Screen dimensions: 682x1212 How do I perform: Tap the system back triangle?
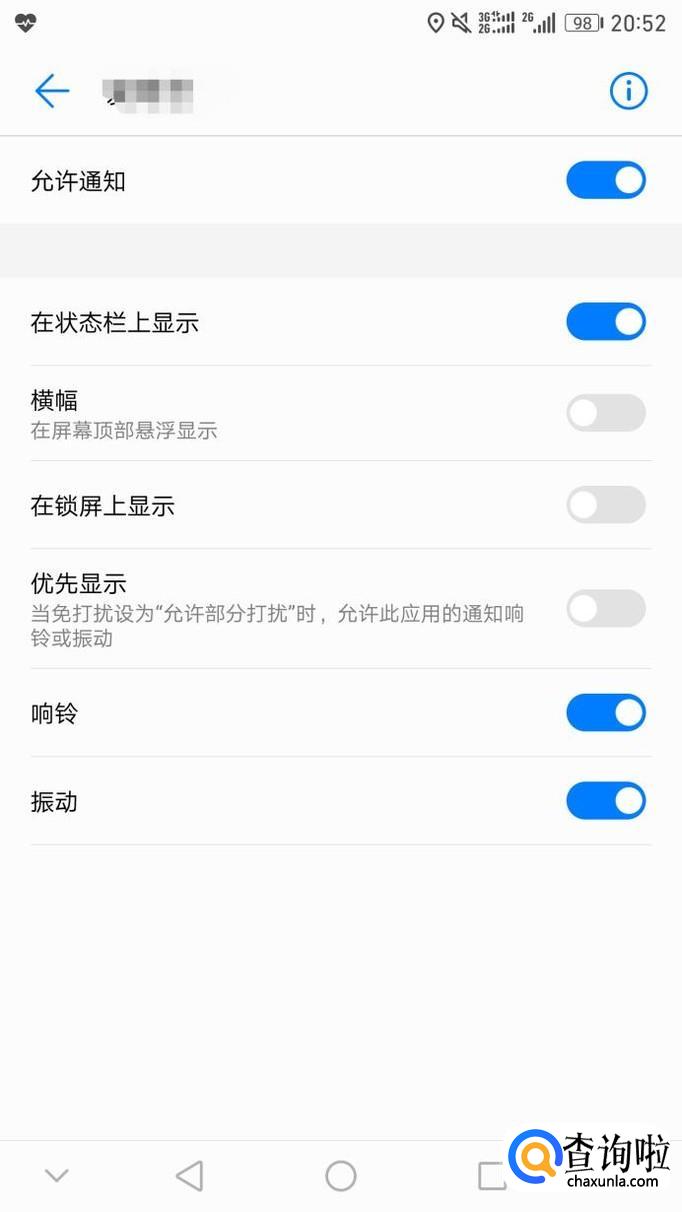point(189,1176)
